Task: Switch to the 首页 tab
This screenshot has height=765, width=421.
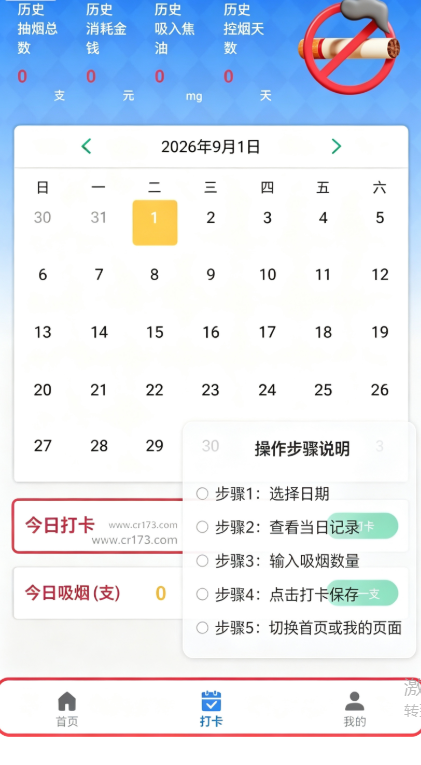Action: (67, 709)
